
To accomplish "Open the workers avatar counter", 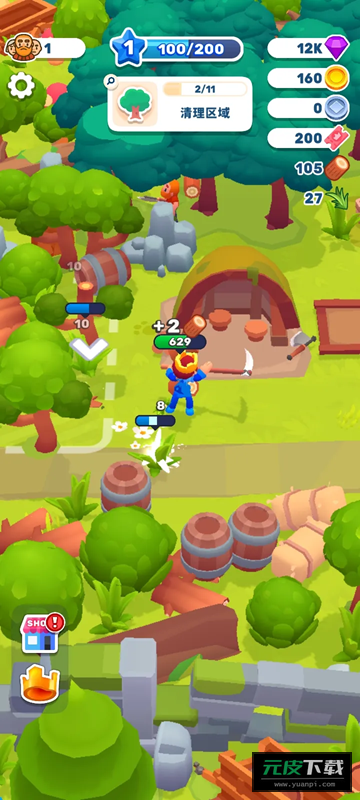I will coord(44,48).
